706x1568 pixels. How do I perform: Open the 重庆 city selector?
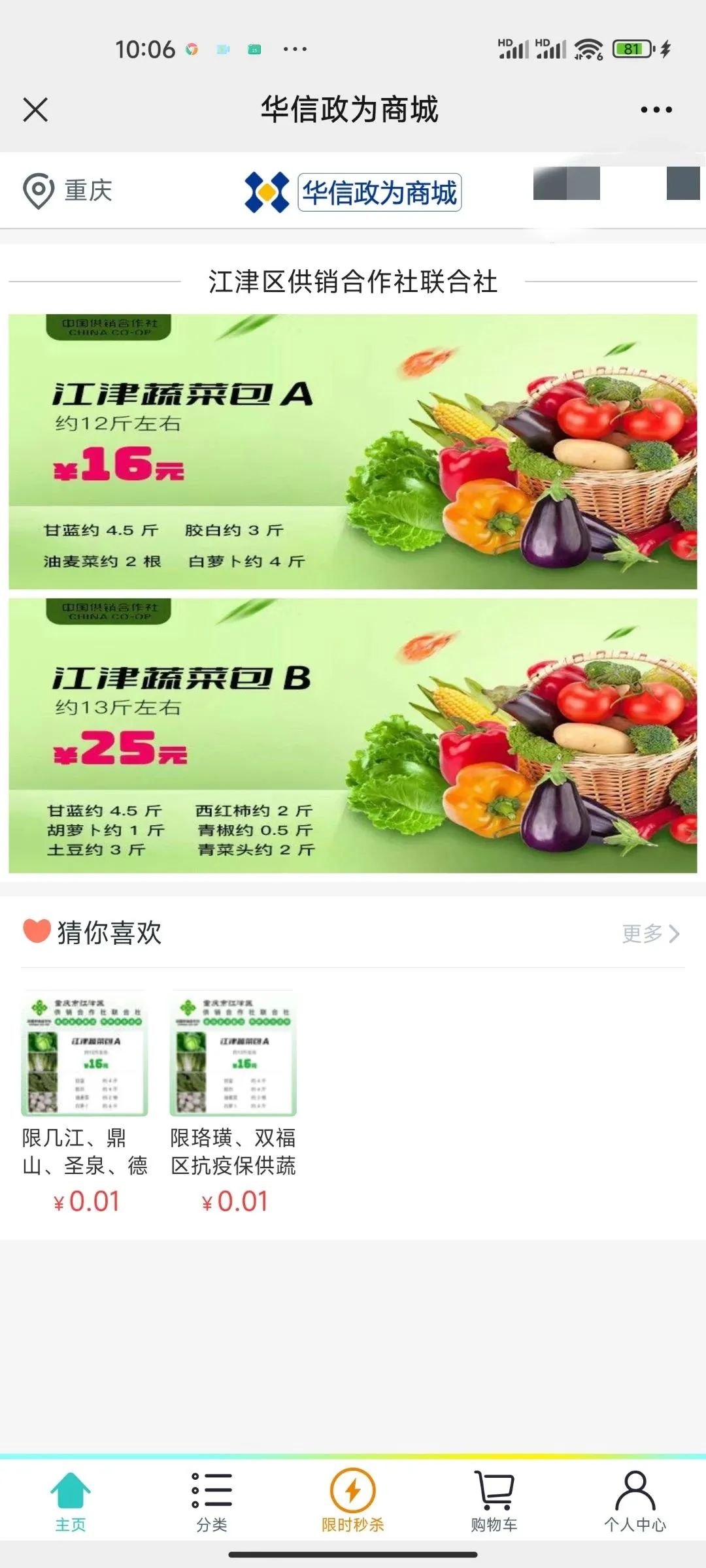coord(87,190)
